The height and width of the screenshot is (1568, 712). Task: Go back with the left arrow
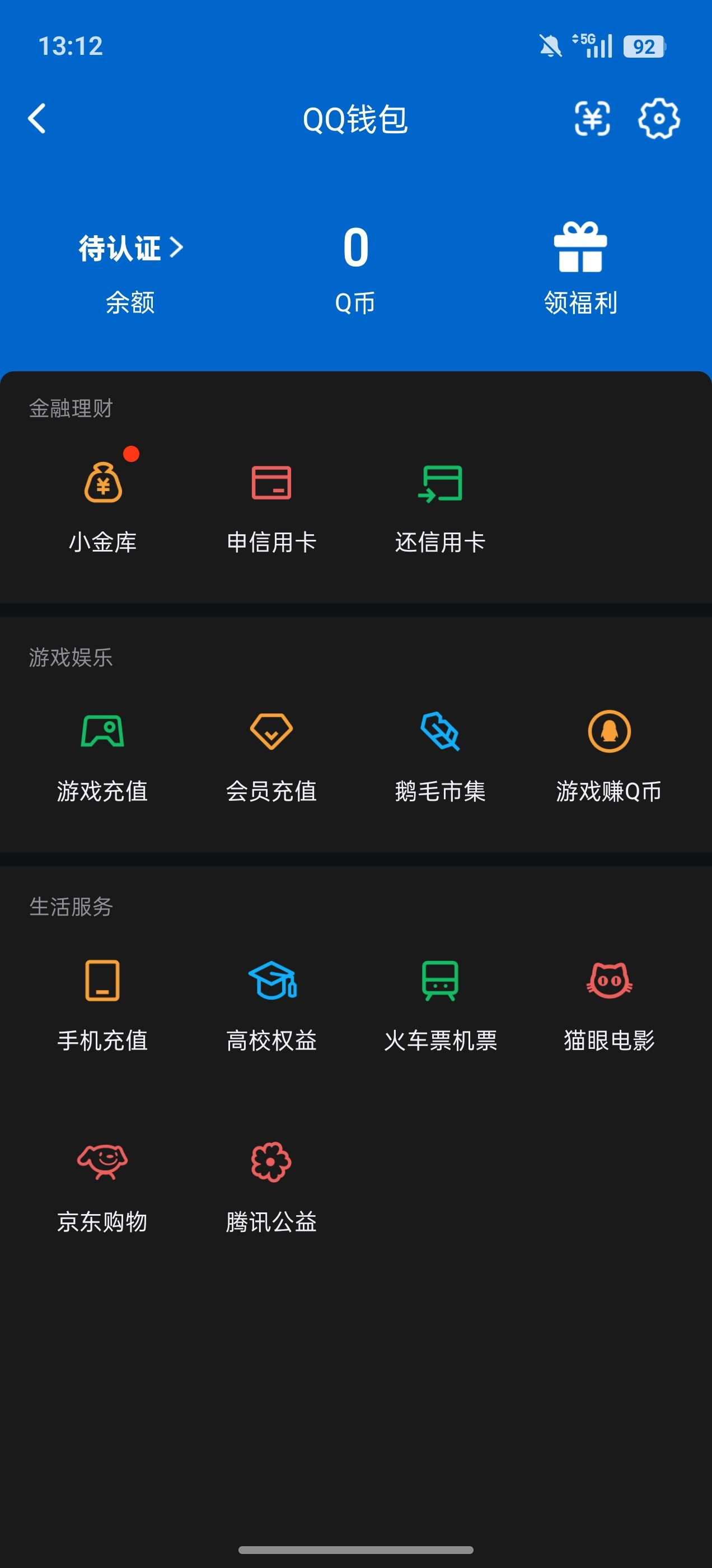click(36, 119)
